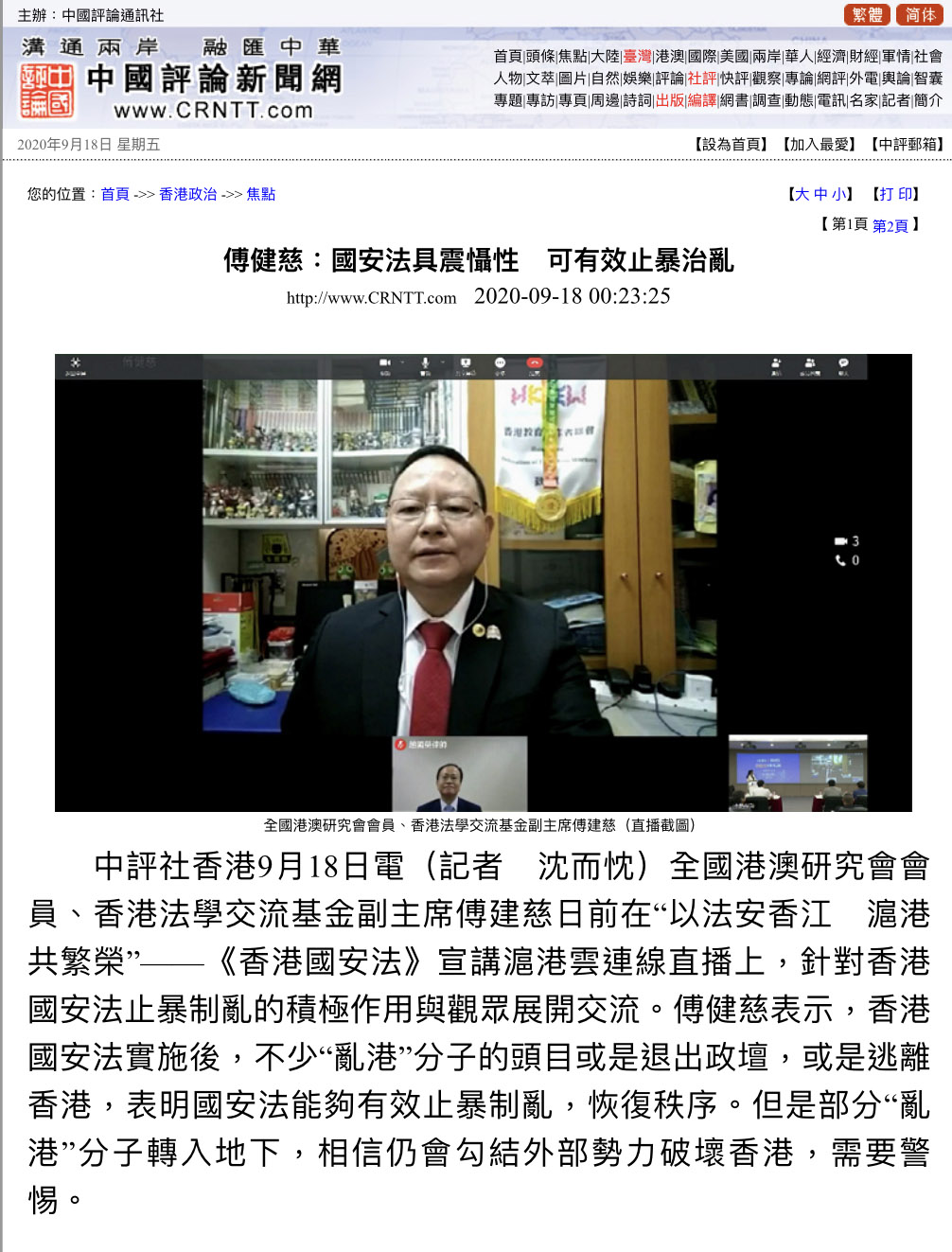This screenshot has width=952, height=1252.
Task: Open 中評郵箱 mailbox link
Action: [907, 145]
